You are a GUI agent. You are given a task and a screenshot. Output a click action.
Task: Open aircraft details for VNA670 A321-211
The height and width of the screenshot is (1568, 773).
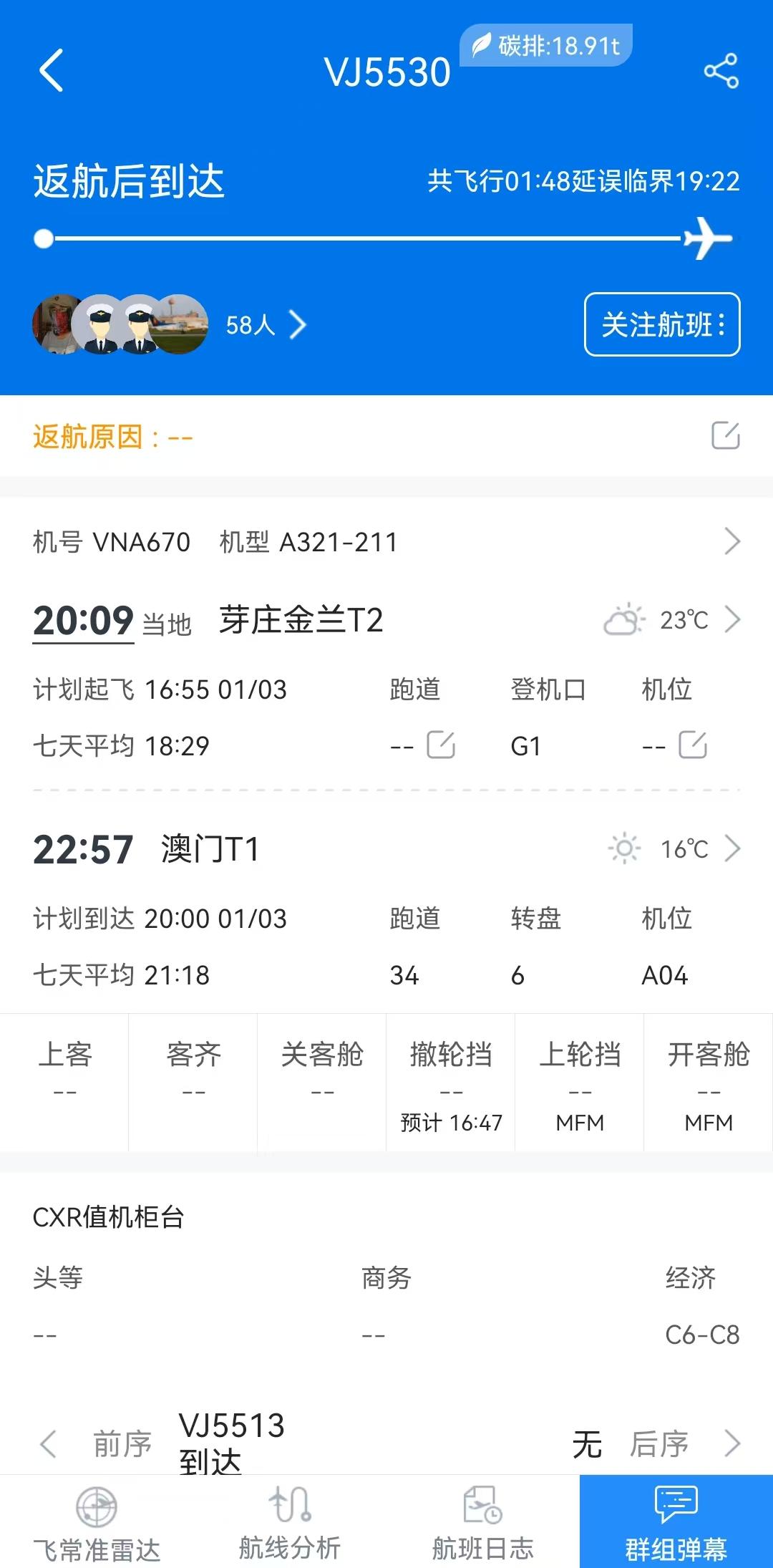coord(731,542)
